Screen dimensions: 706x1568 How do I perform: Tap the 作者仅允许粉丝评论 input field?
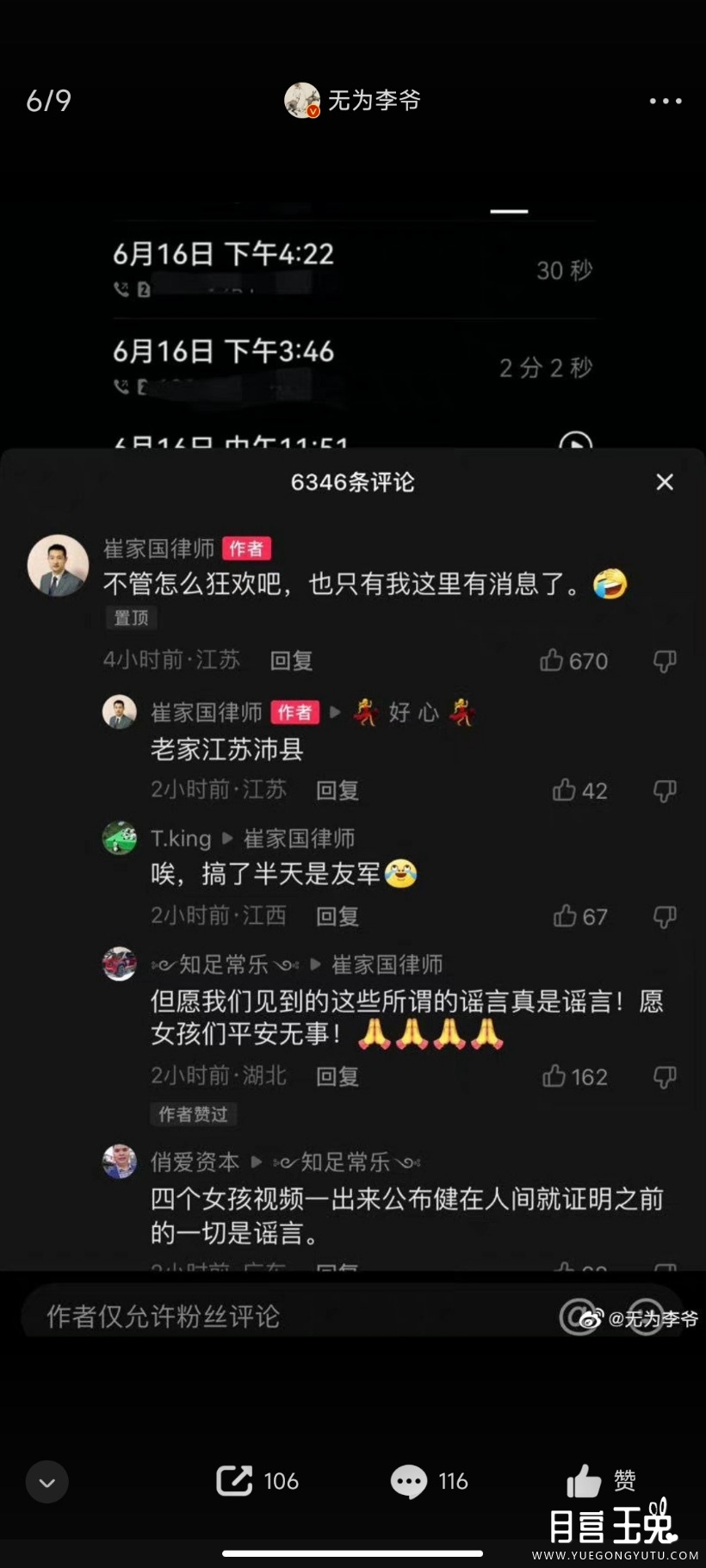[258, 1316]
